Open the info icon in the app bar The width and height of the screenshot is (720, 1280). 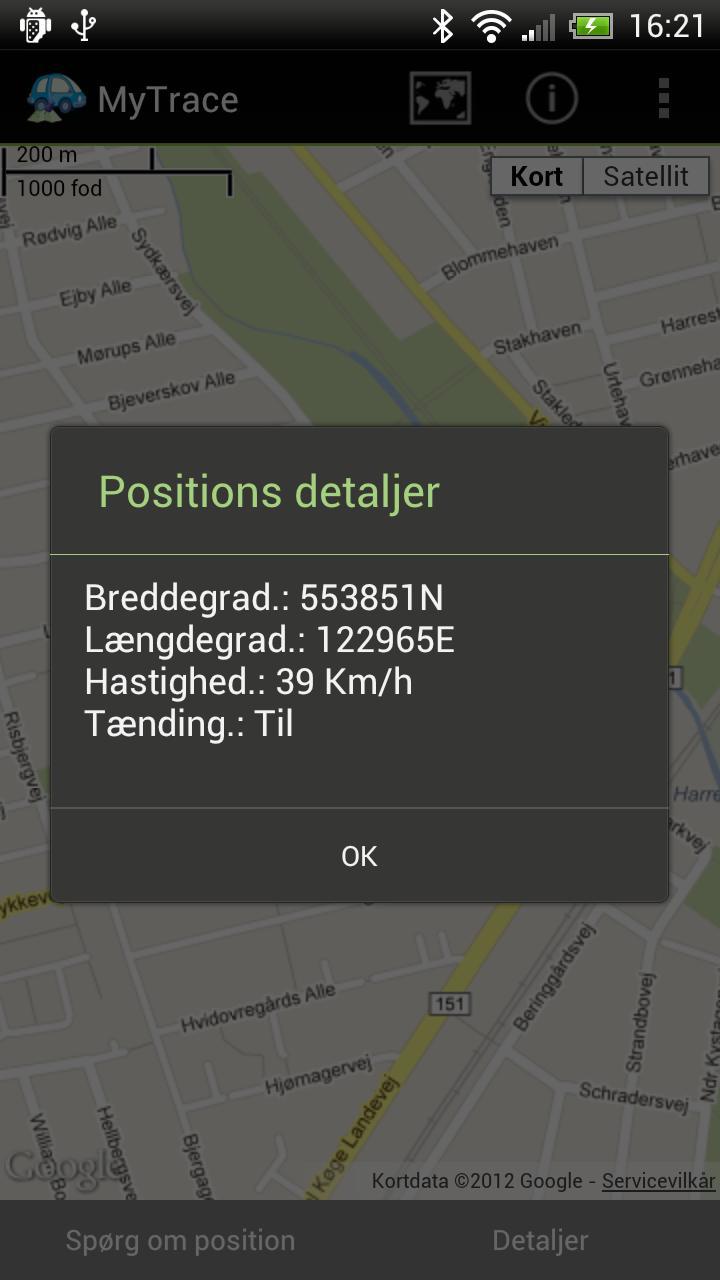point(551,98)
